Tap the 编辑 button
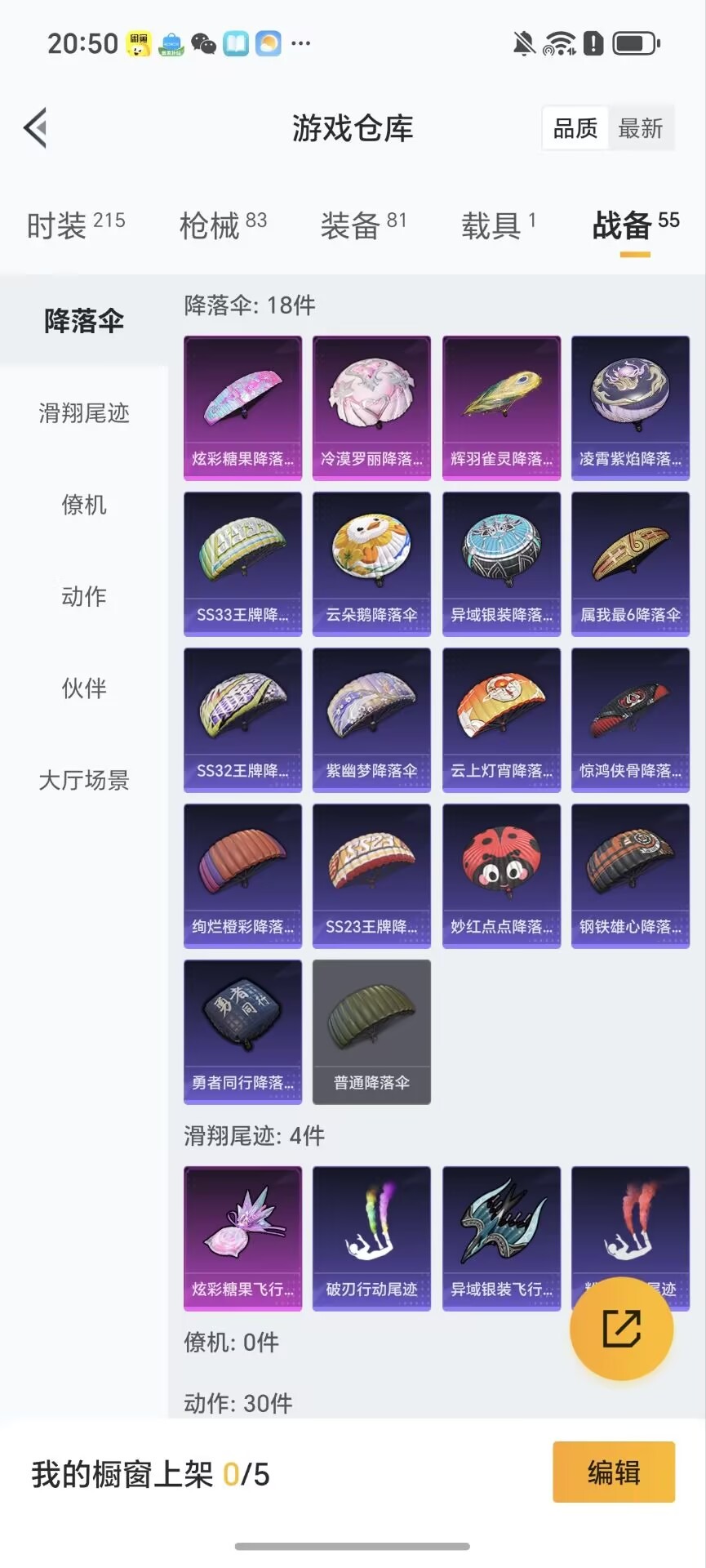The width and height of the screenshot is (706, 1568). click(x=613, y=1472)
